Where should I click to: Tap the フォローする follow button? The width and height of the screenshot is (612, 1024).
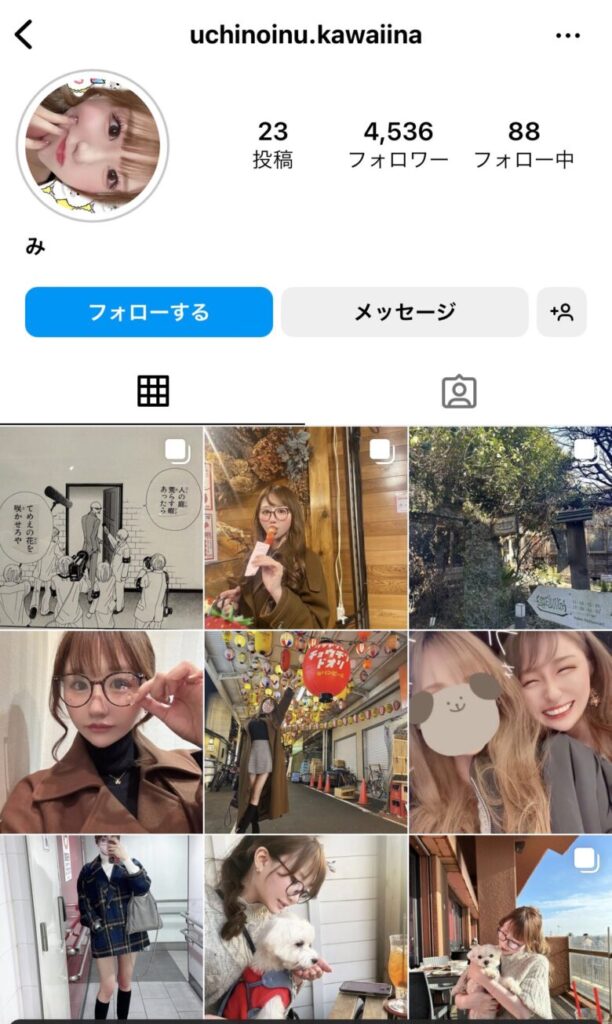click(149, 312)
